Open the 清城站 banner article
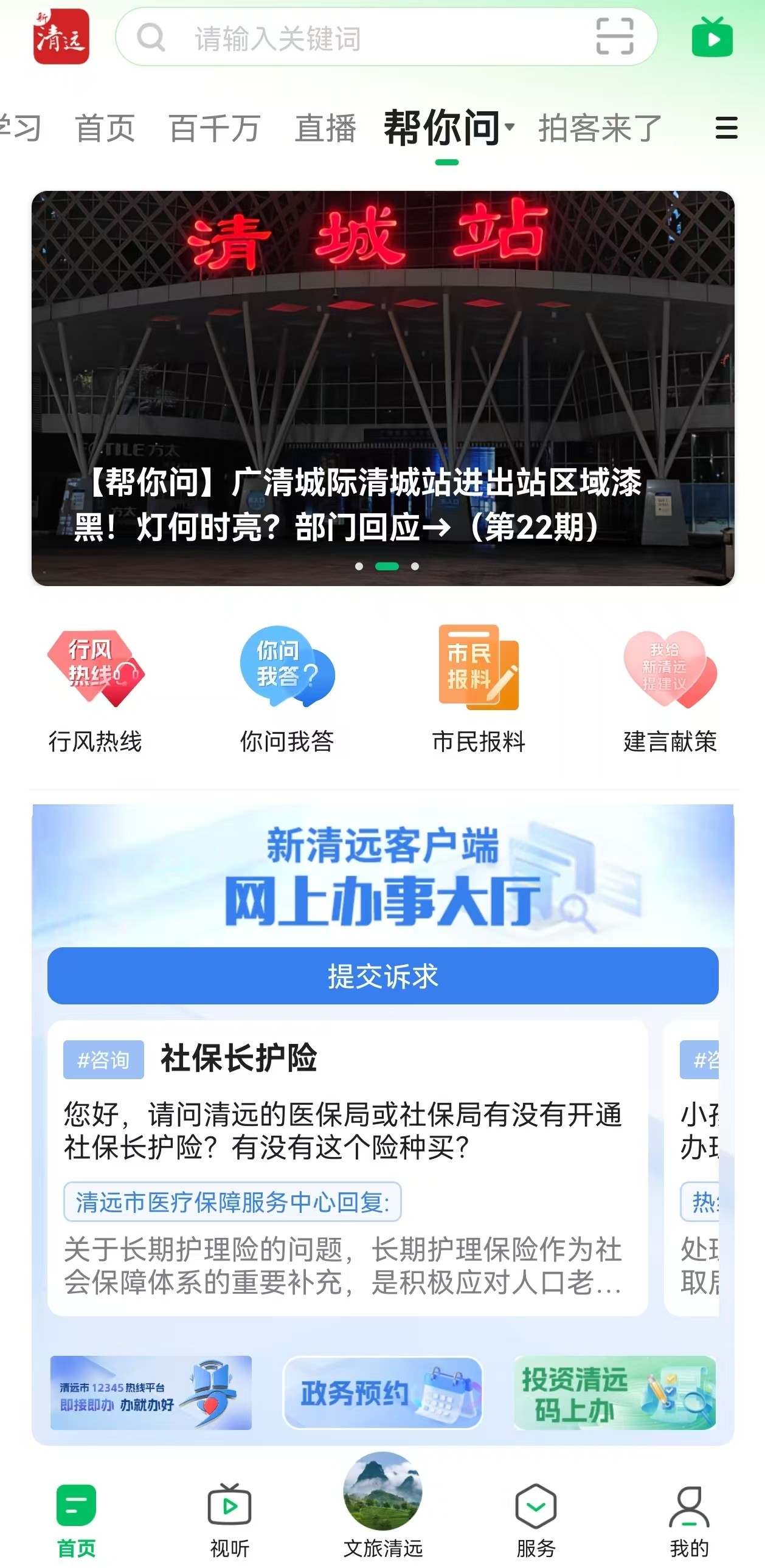Image resolution: width=765 pixels, height=1568 pixels. point(383,389)
